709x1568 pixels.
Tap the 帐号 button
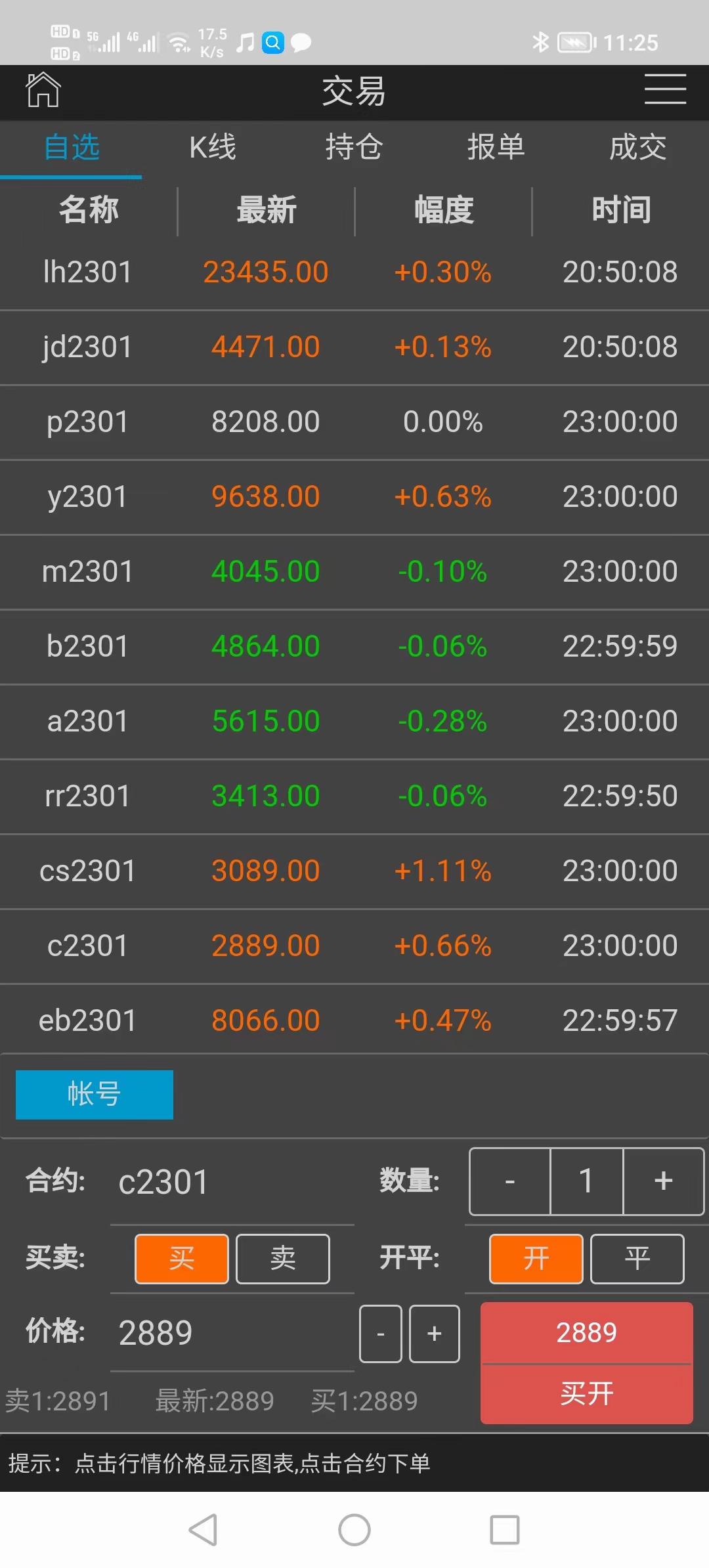95,1095
